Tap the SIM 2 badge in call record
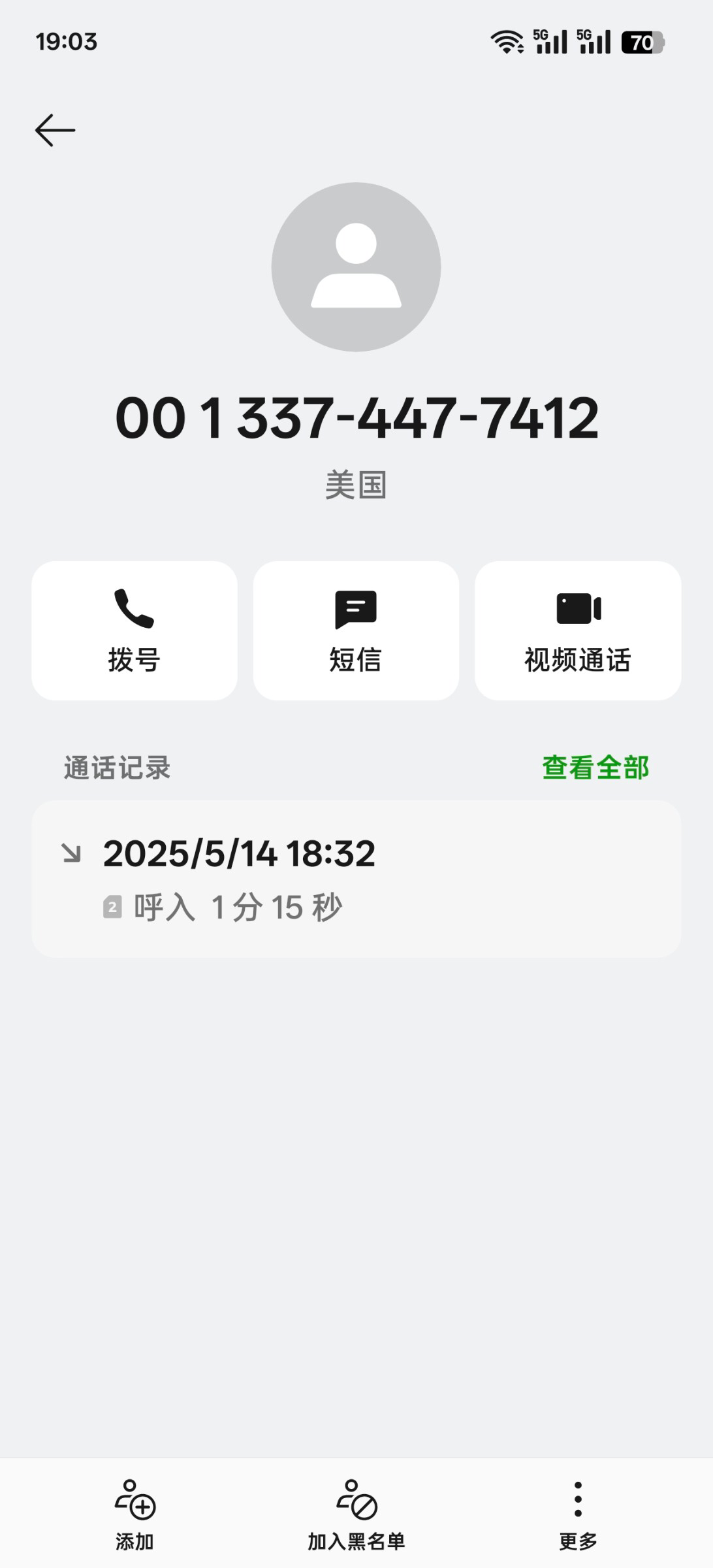 [112, 906]
